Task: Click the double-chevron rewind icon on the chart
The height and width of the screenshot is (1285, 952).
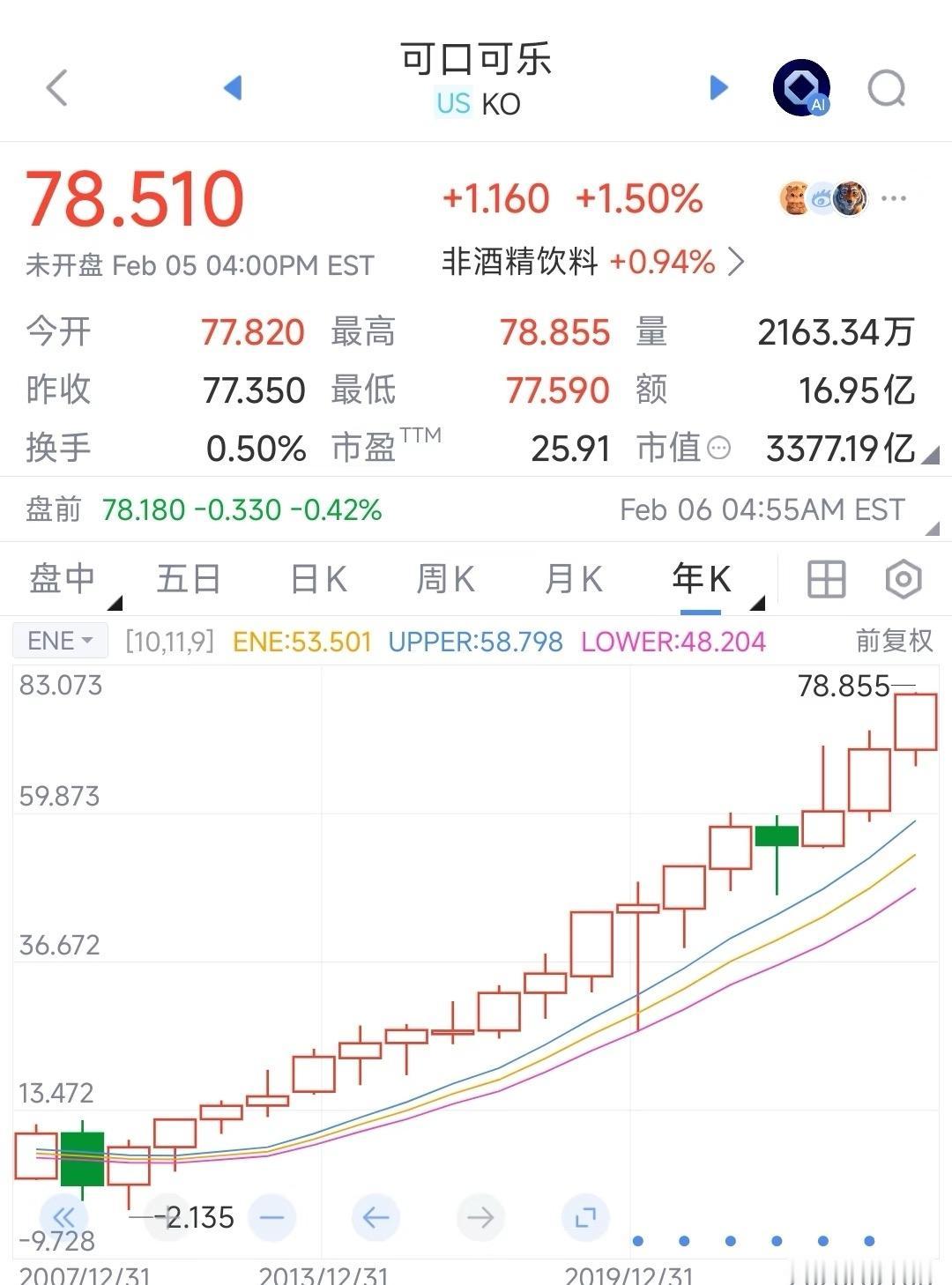Action: coord(63,1217)
